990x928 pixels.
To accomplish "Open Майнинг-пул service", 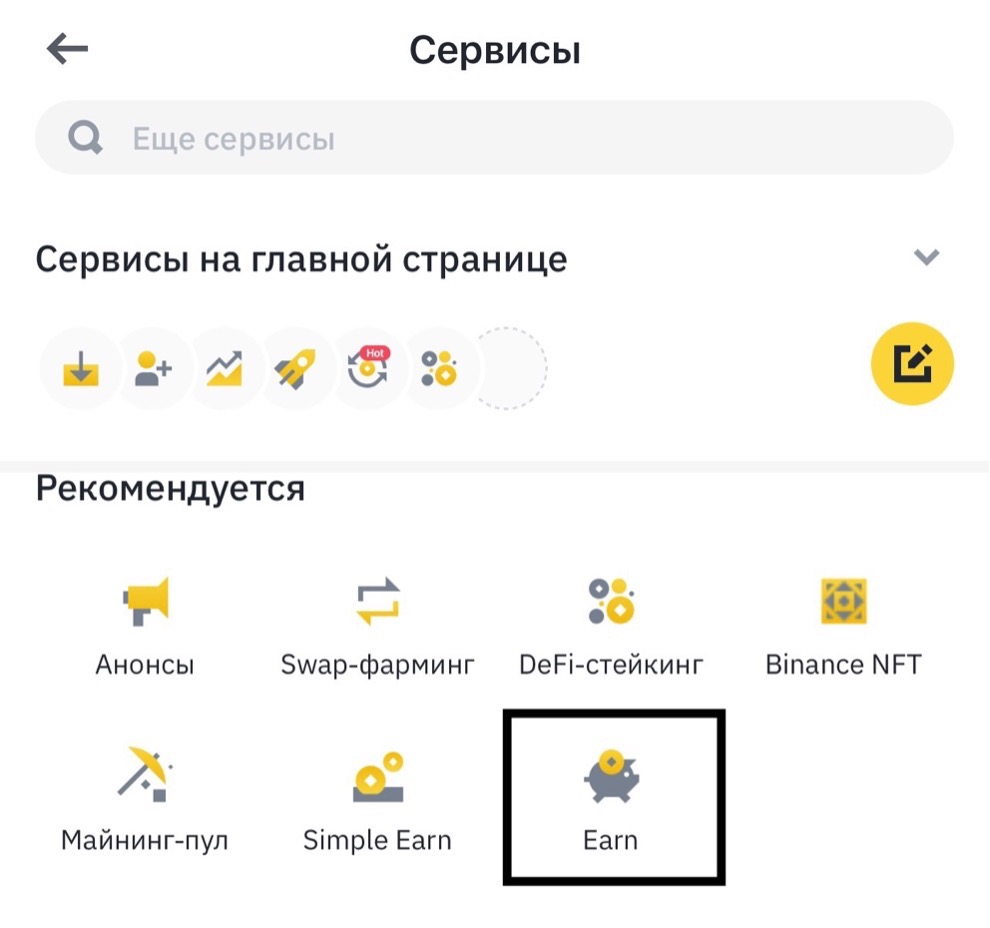I will (x=145, y=798).
